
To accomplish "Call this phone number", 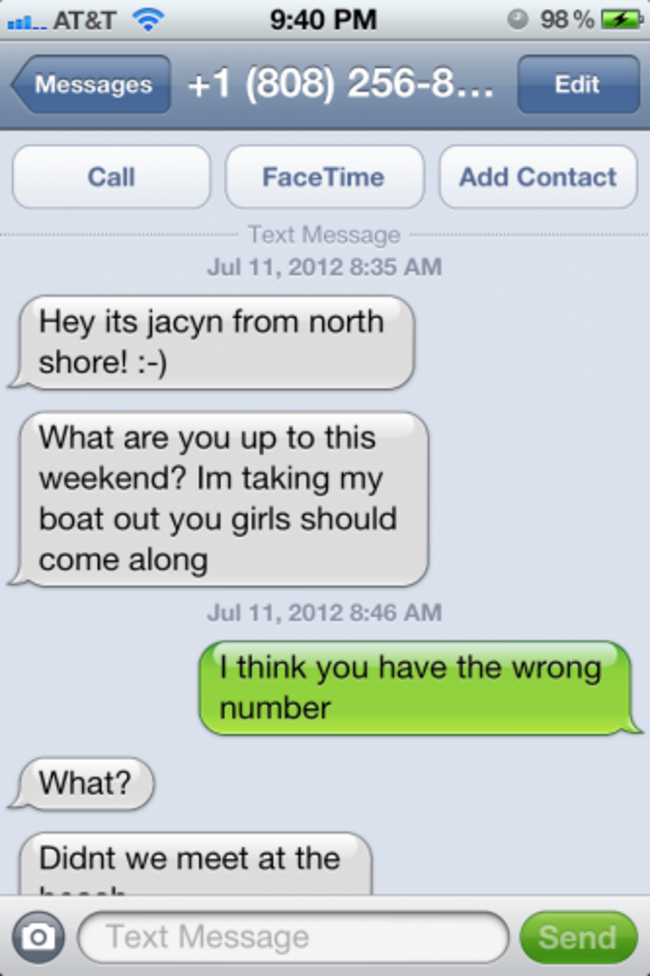I will click(x=111, y=177).
